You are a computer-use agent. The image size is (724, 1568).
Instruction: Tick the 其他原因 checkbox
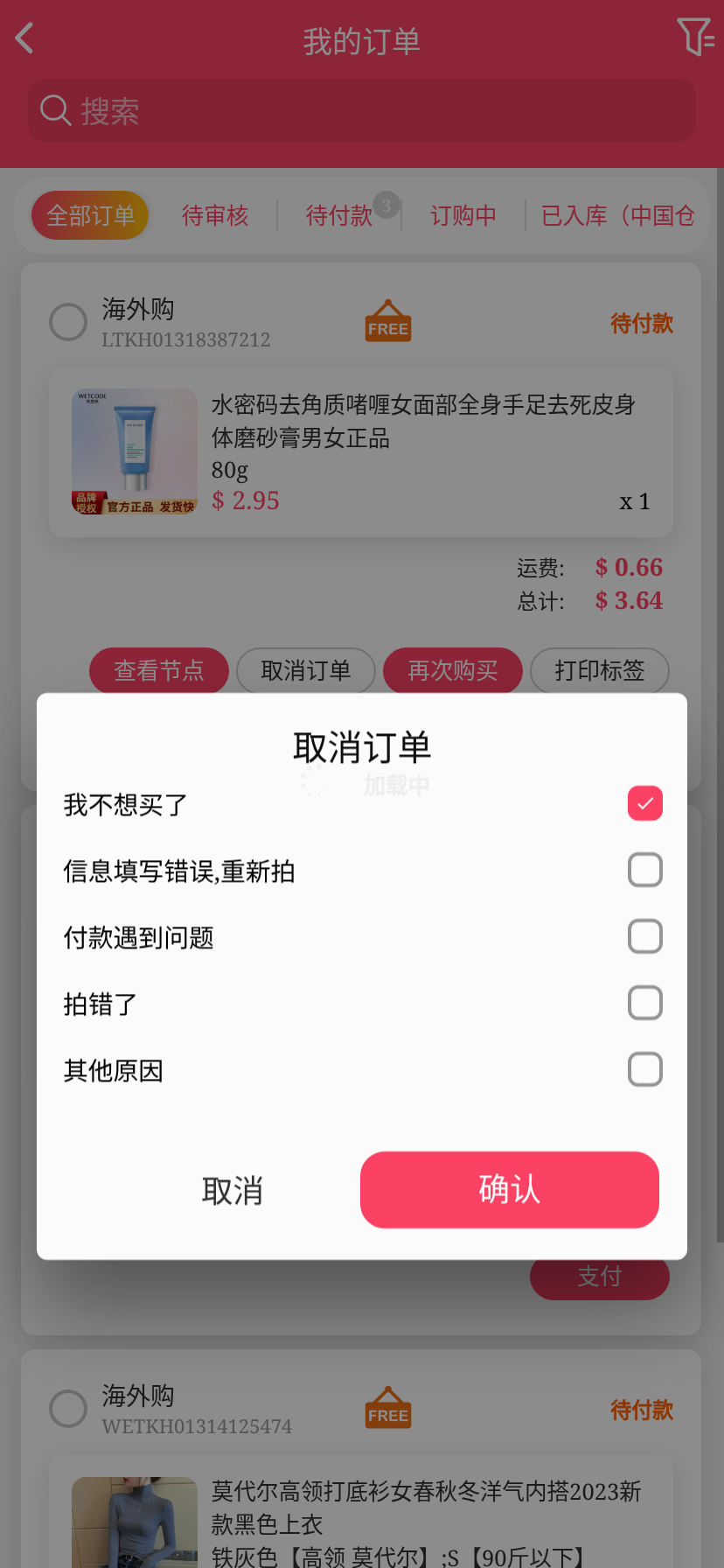(x=644, y=1069)
